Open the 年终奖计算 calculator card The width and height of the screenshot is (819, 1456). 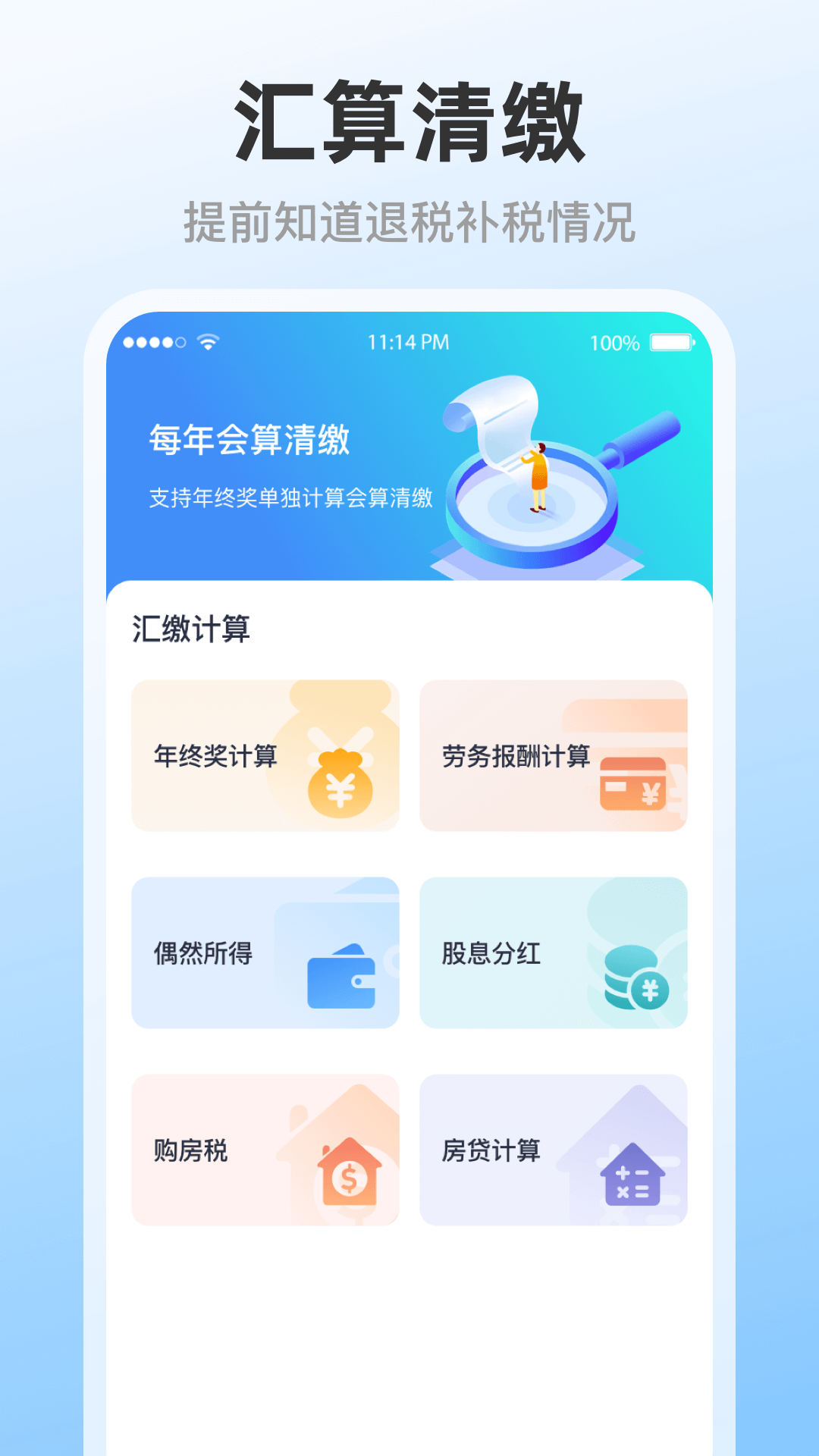coord(265,755)
